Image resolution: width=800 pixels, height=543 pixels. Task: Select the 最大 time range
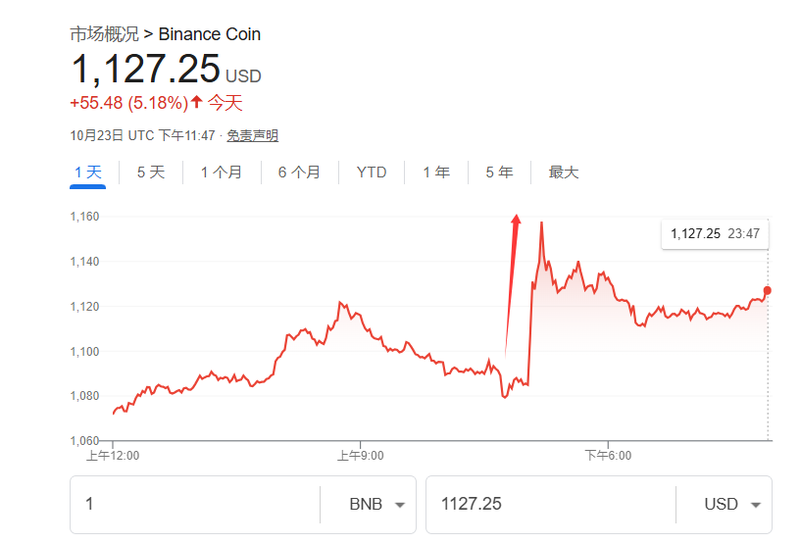563,172
